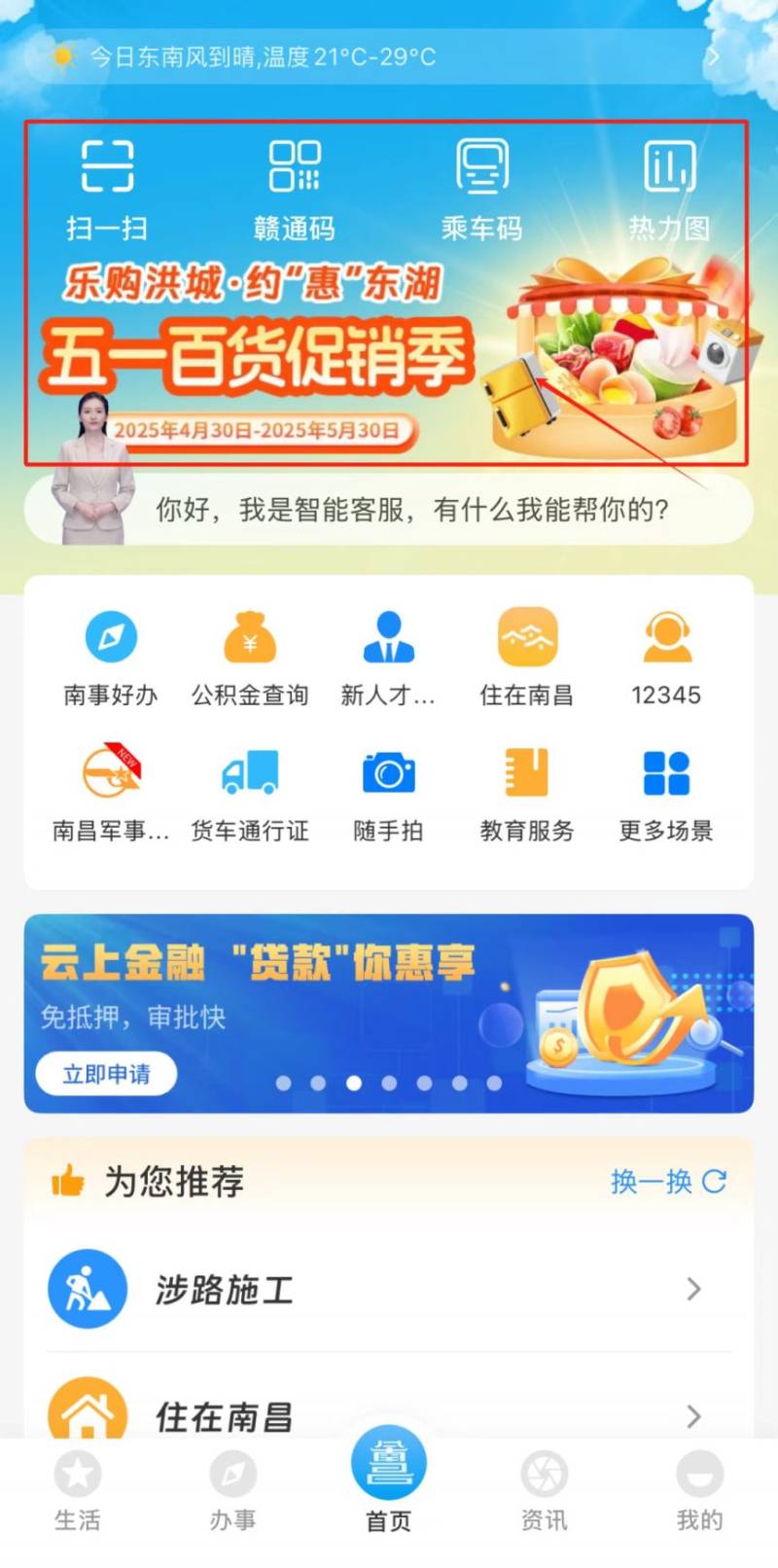Call the 12345 hotline service
The height and width of the screenshot is (1568, 778).
pyautogui.click(x=666, y=656)
